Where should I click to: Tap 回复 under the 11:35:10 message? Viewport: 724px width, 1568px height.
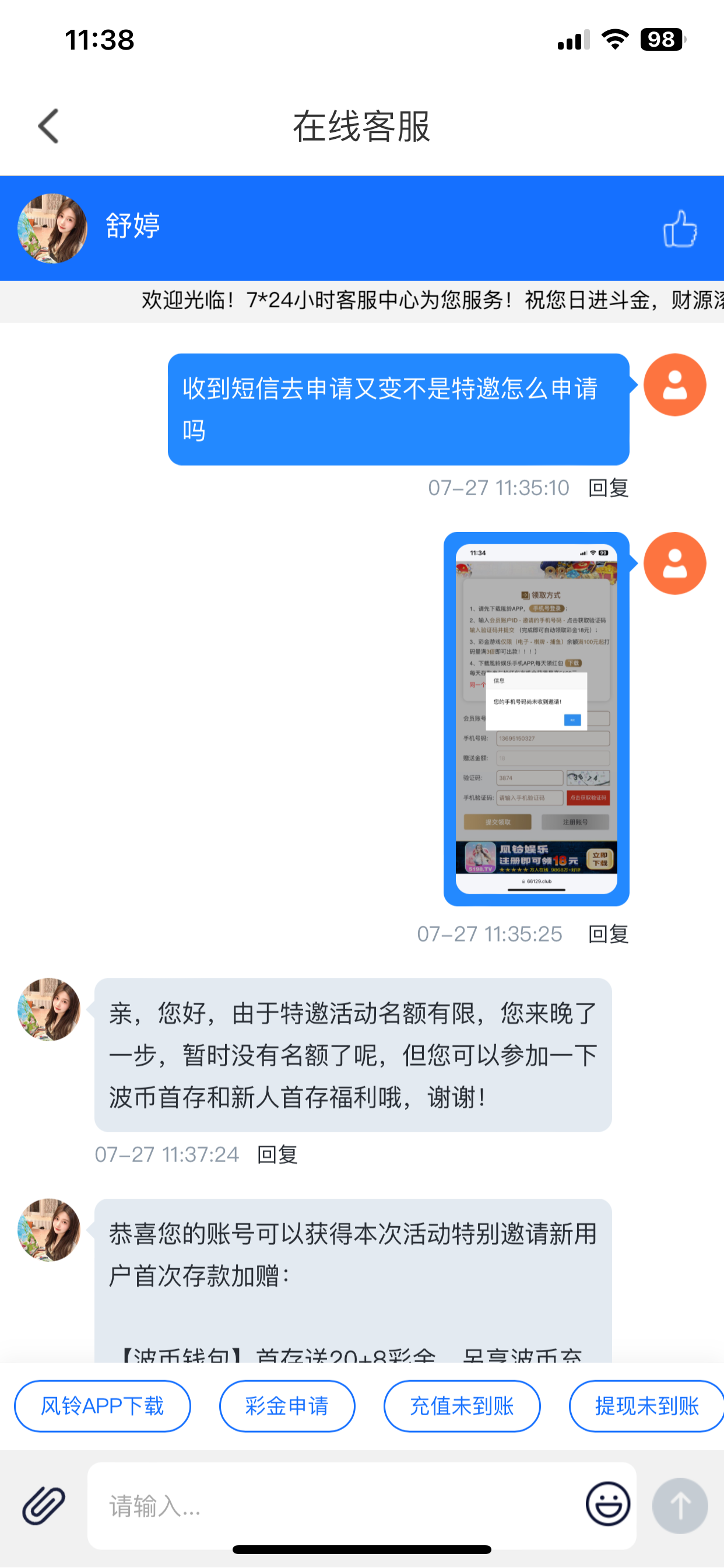point(608,488)
